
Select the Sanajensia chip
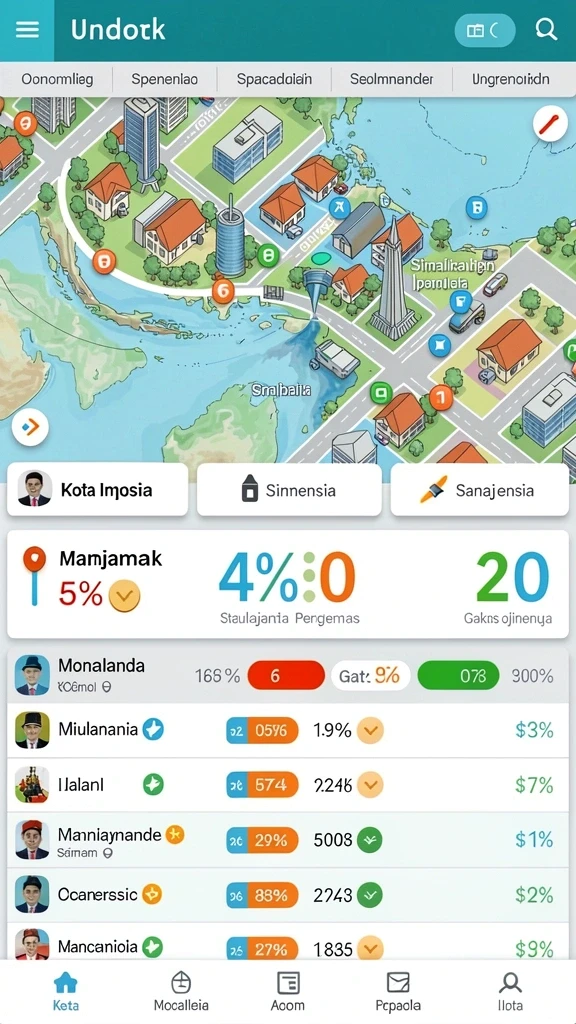[x=479, y=490]
